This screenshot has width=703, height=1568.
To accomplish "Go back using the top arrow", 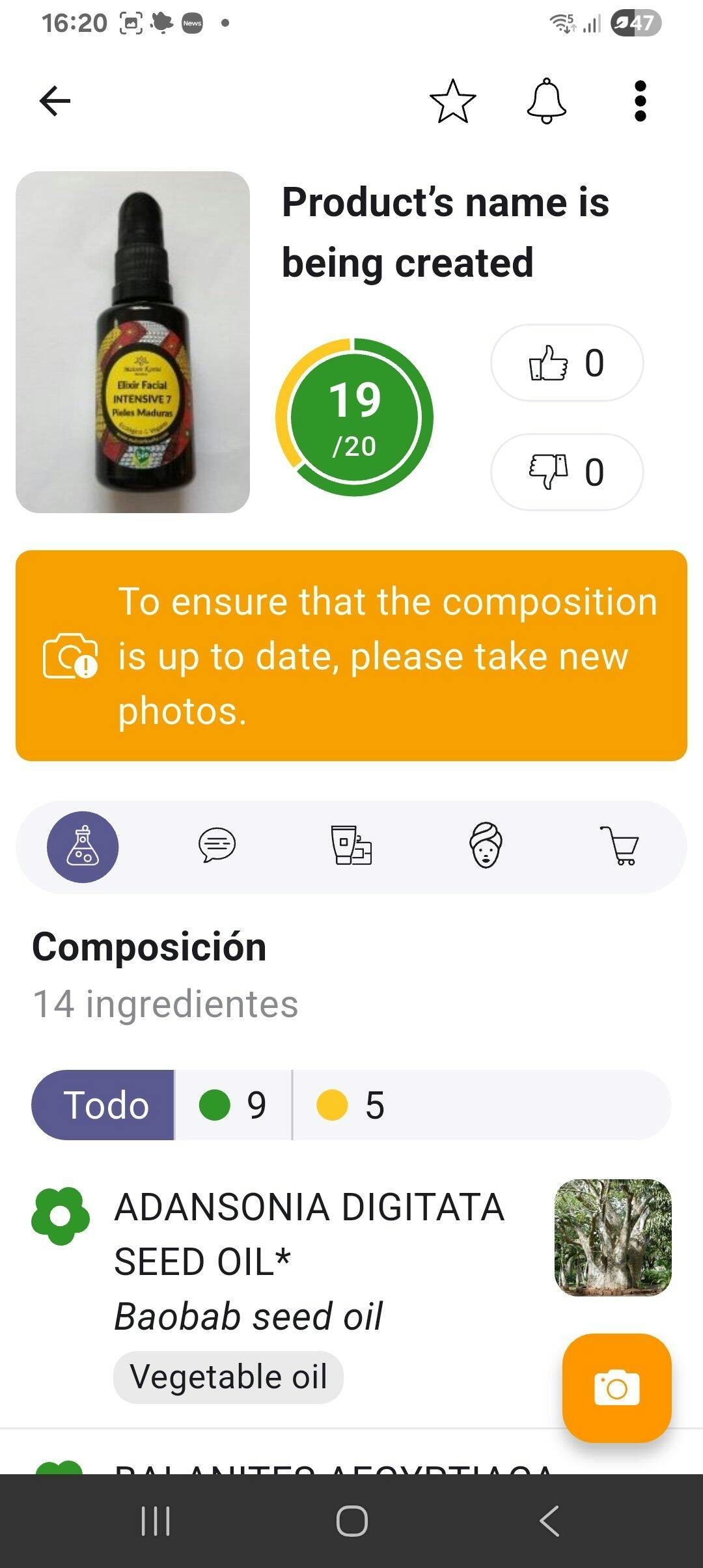I will click(x=55, y=101).
